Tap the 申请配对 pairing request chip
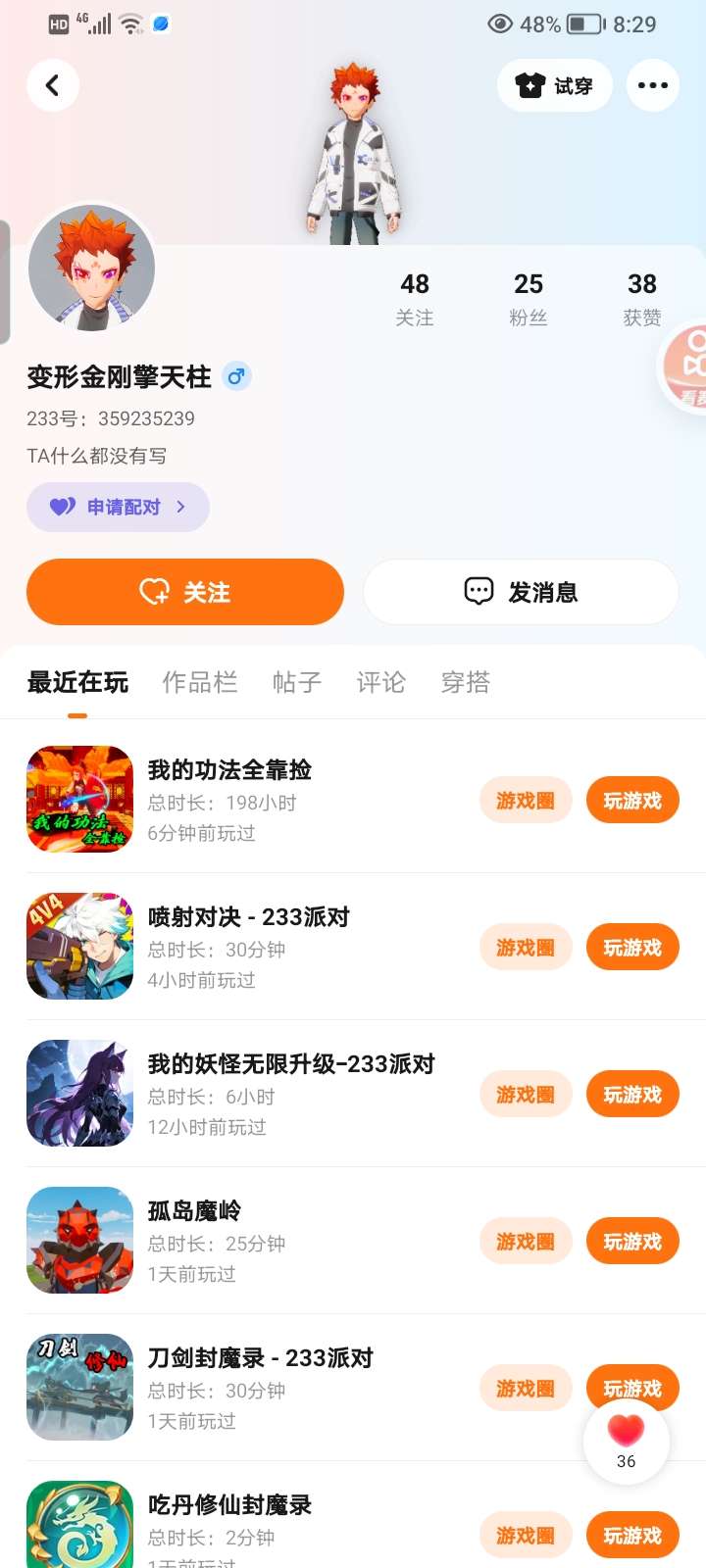The height and width of the screenshot is (1568, 706). pyautogui.click(x=118, y=507)
